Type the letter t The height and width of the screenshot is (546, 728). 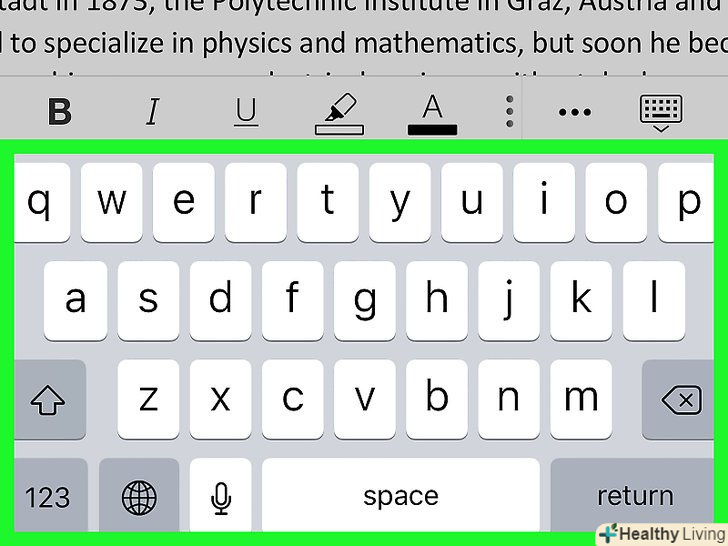tap(328, 203)
